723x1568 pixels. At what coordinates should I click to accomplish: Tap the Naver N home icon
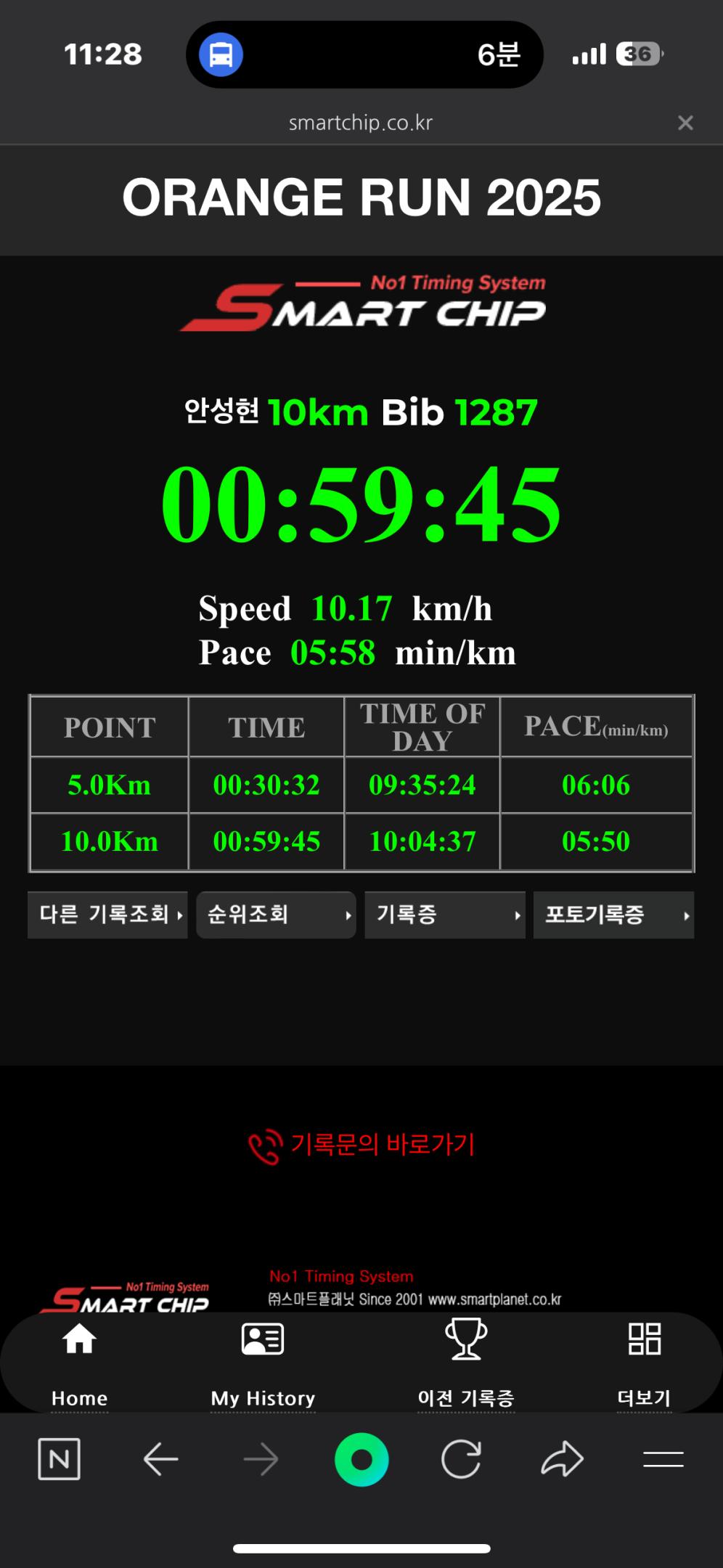59,1458
